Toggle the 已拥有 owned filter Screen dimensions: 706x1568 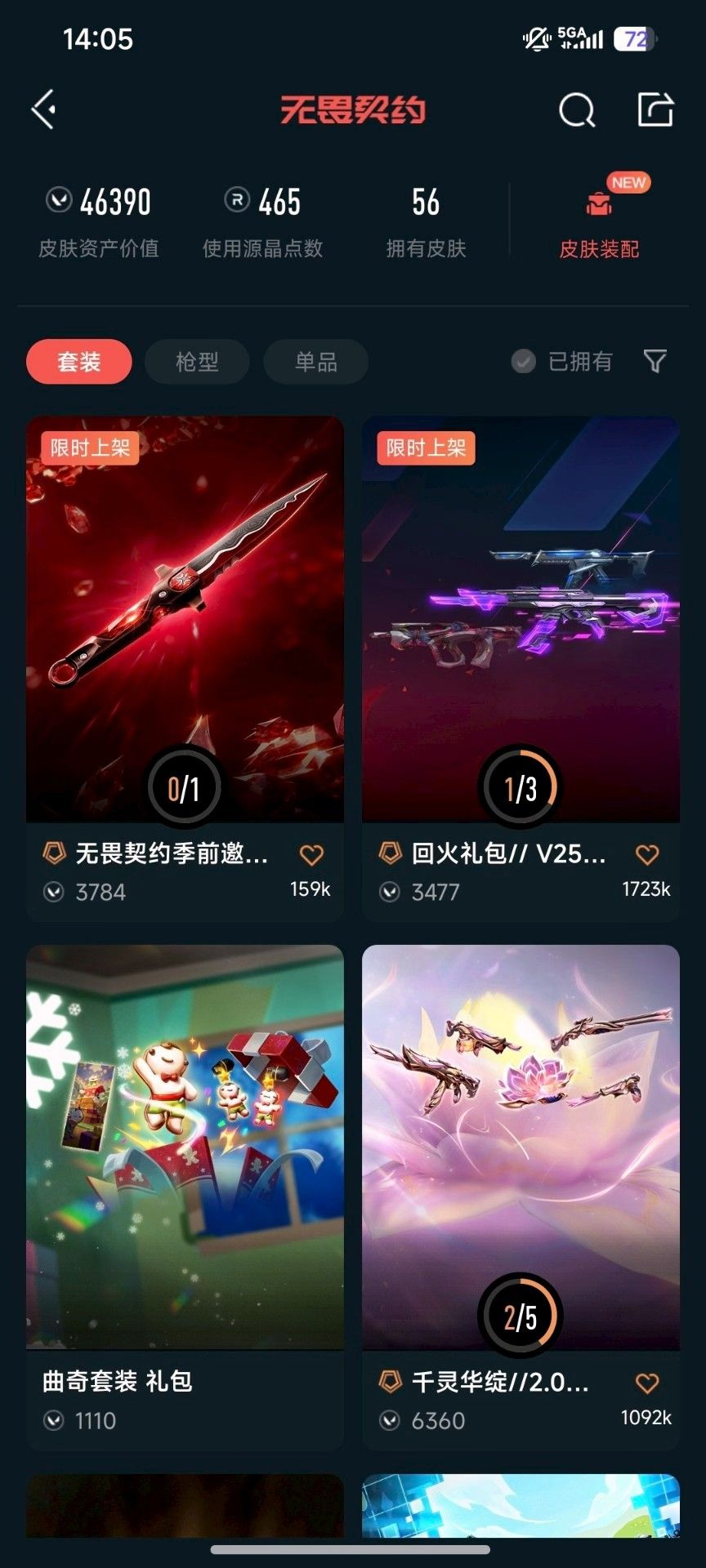pyautogui.click(x=562, y=361)
